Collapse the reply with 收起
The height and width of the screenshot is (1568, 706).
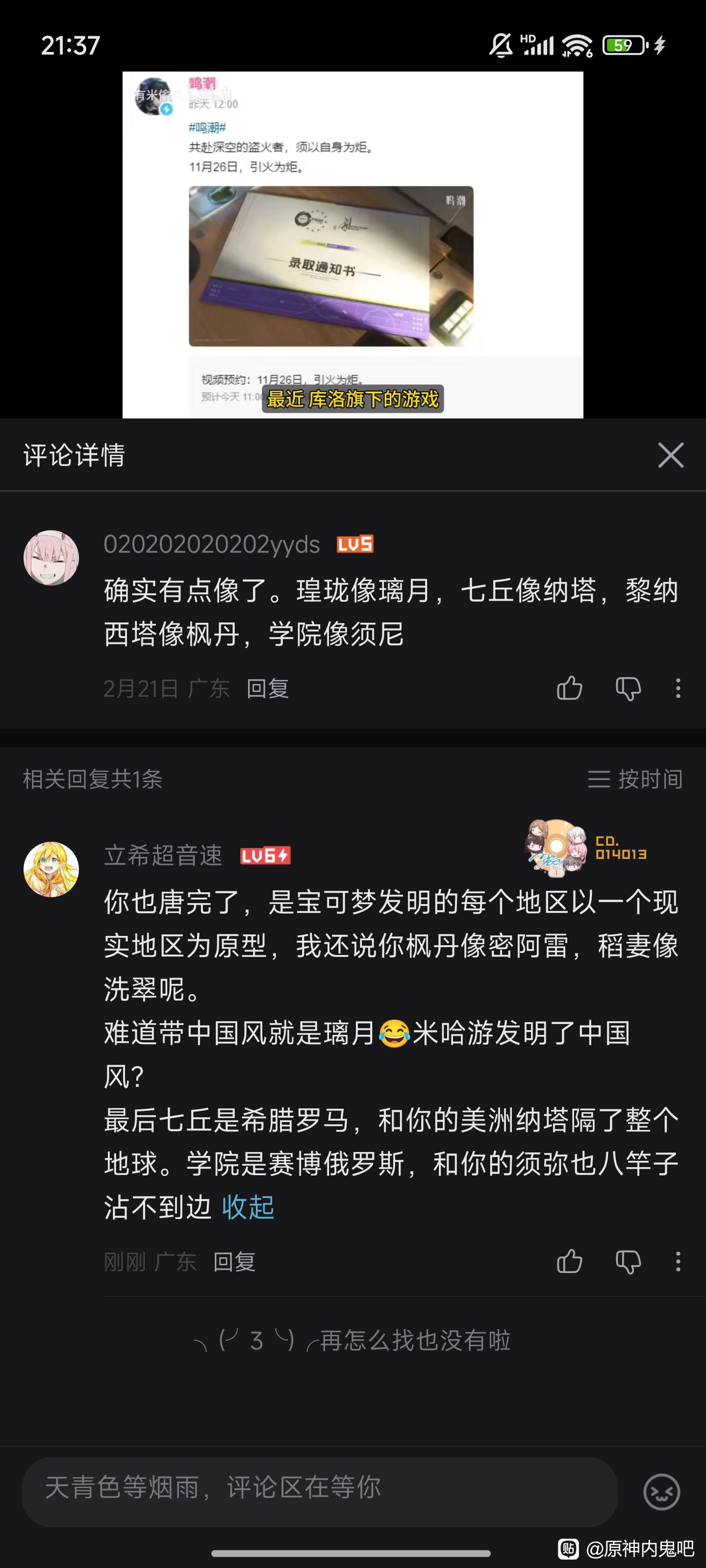pyautogui.click(x=248, y=1207)
